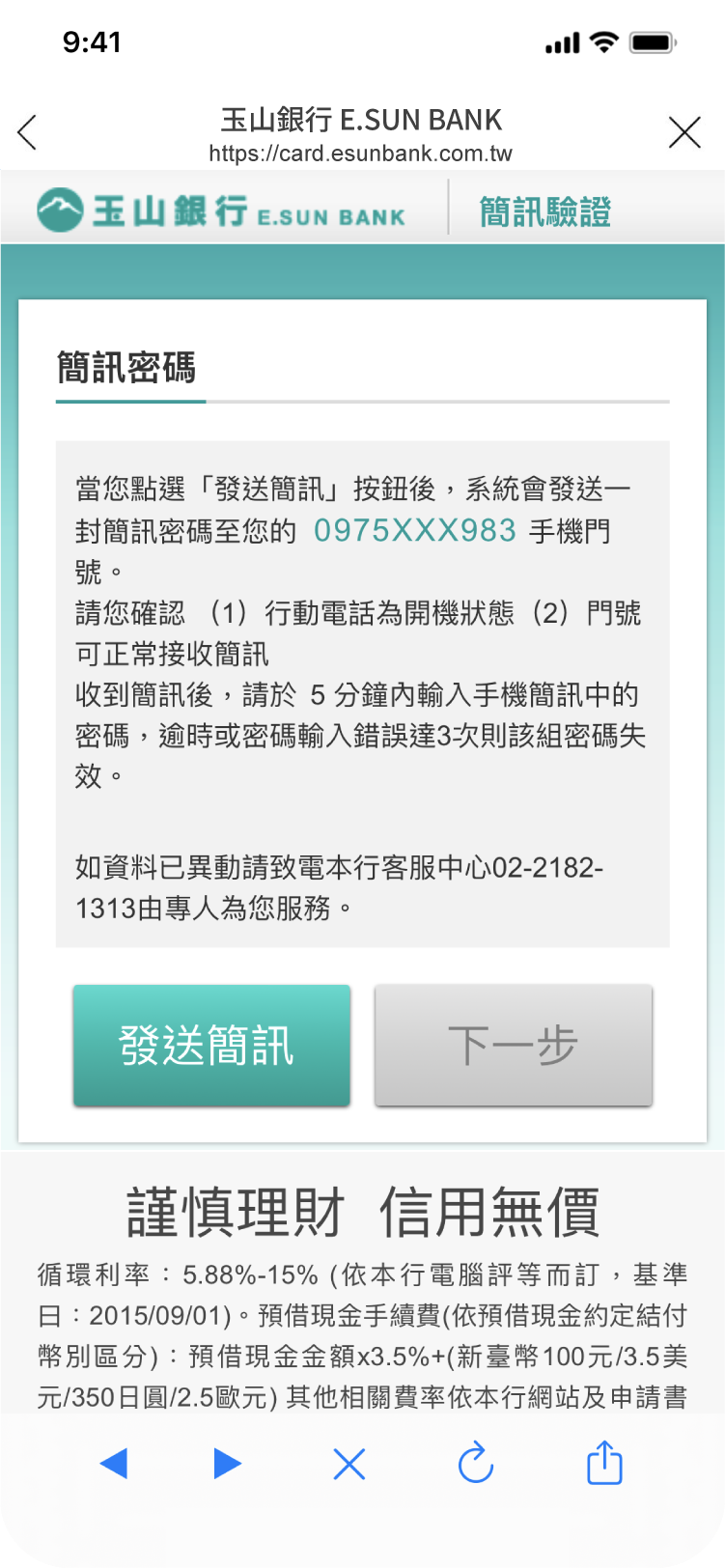Image resolution: width=725 pixels, height=1568 pixels.
Task: Tap the 下一步 next step button
Action: pos(513,1045)
